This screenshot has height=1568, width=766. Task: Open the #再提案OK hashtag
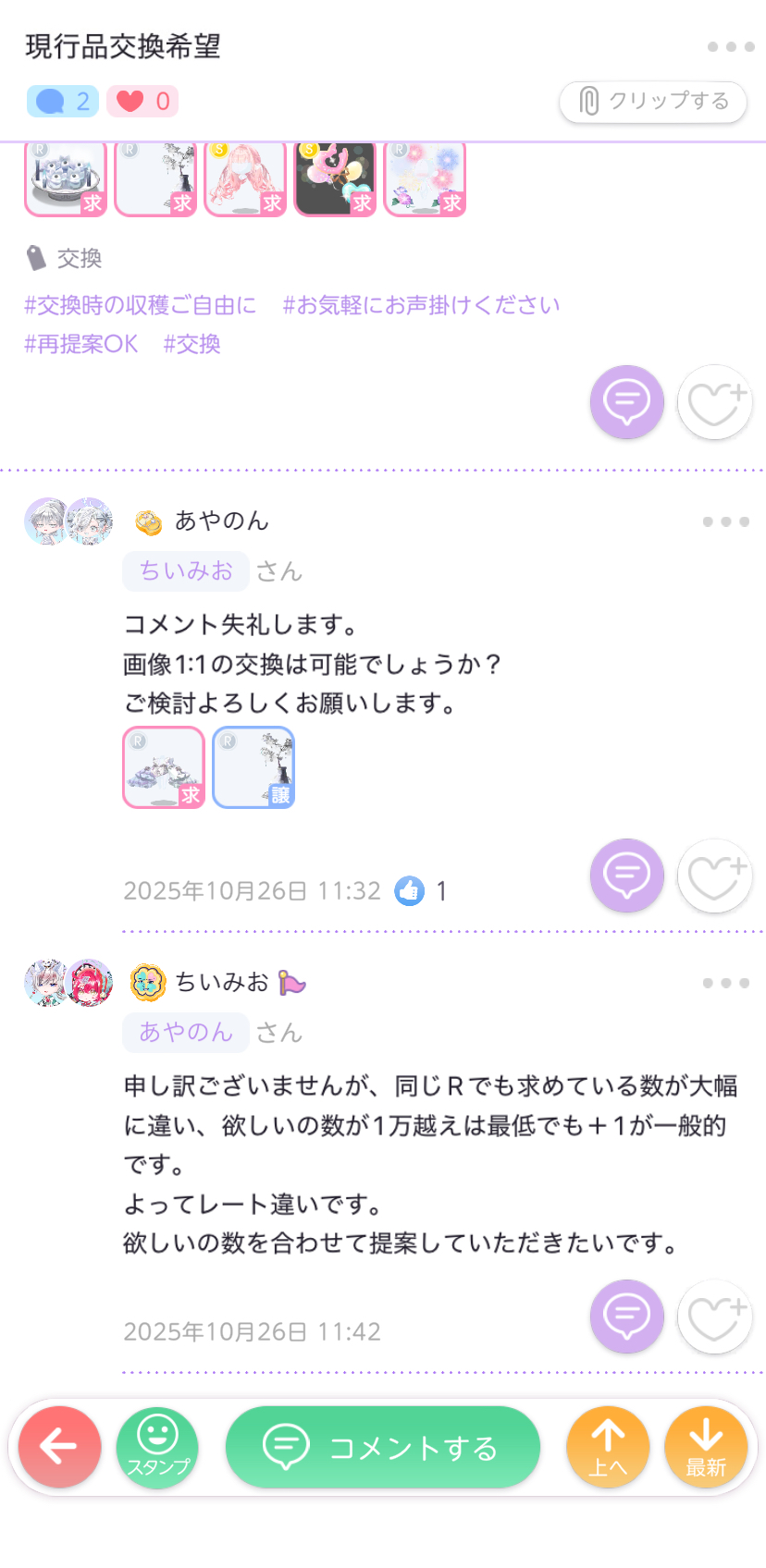coord(81,344)
